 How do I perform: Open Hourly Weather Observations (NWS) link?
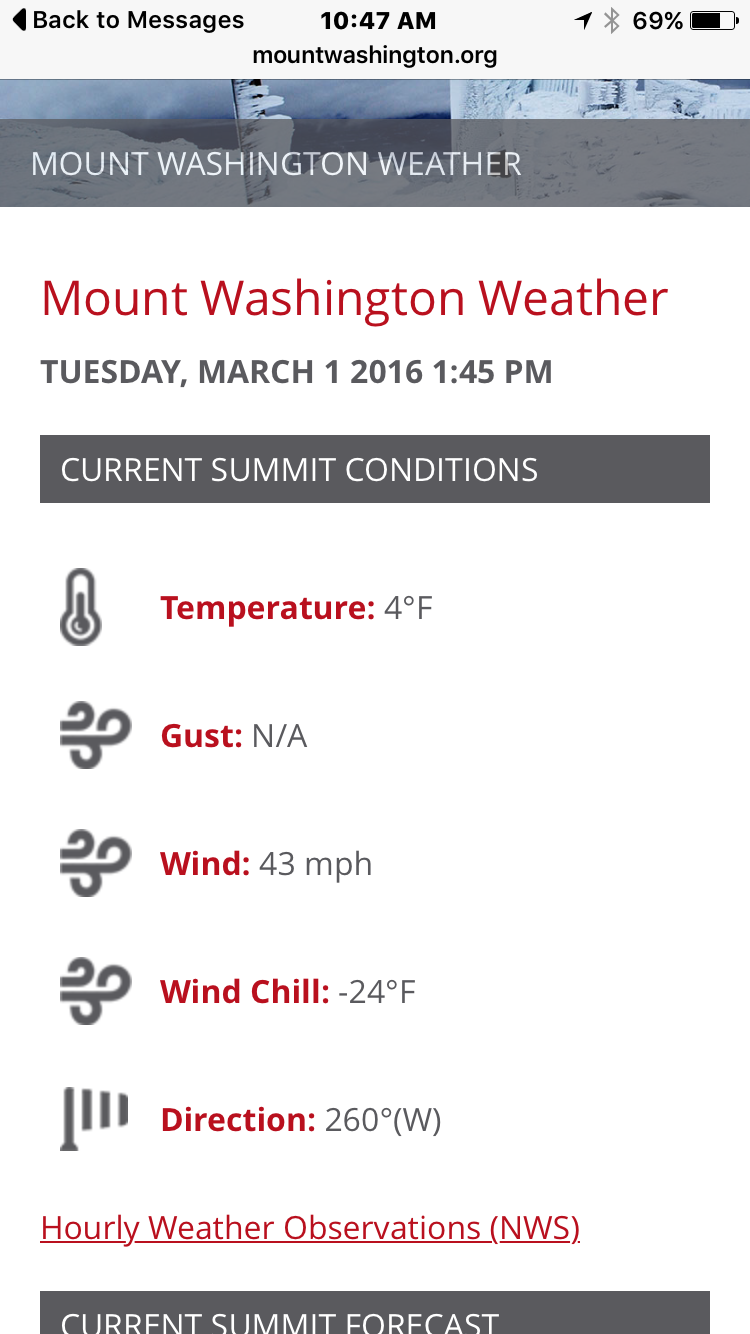pyautogui.click(x=310, y=1228)
